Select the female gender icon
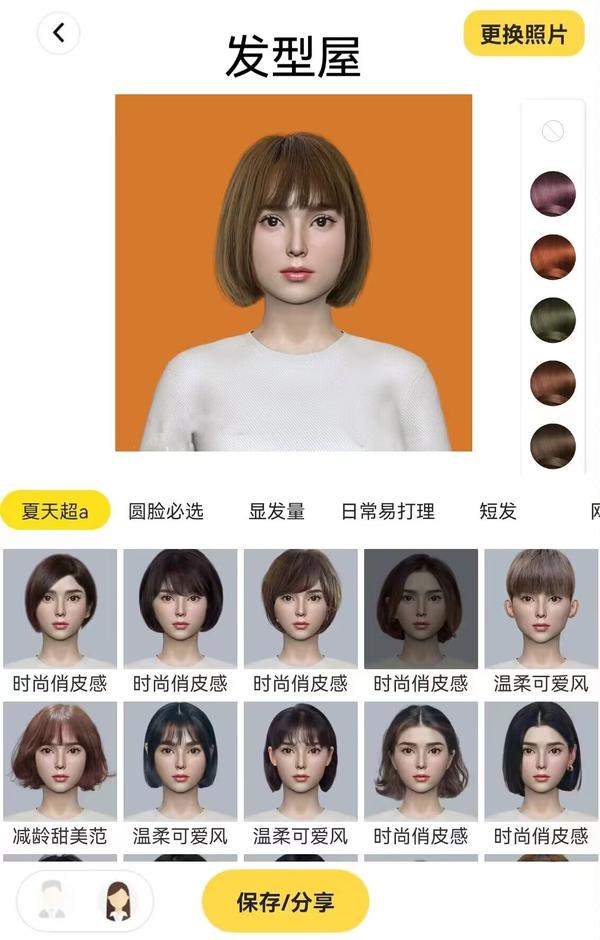Image resolution: width=600 pixels, height=940 pixels. tap(117, 901)
